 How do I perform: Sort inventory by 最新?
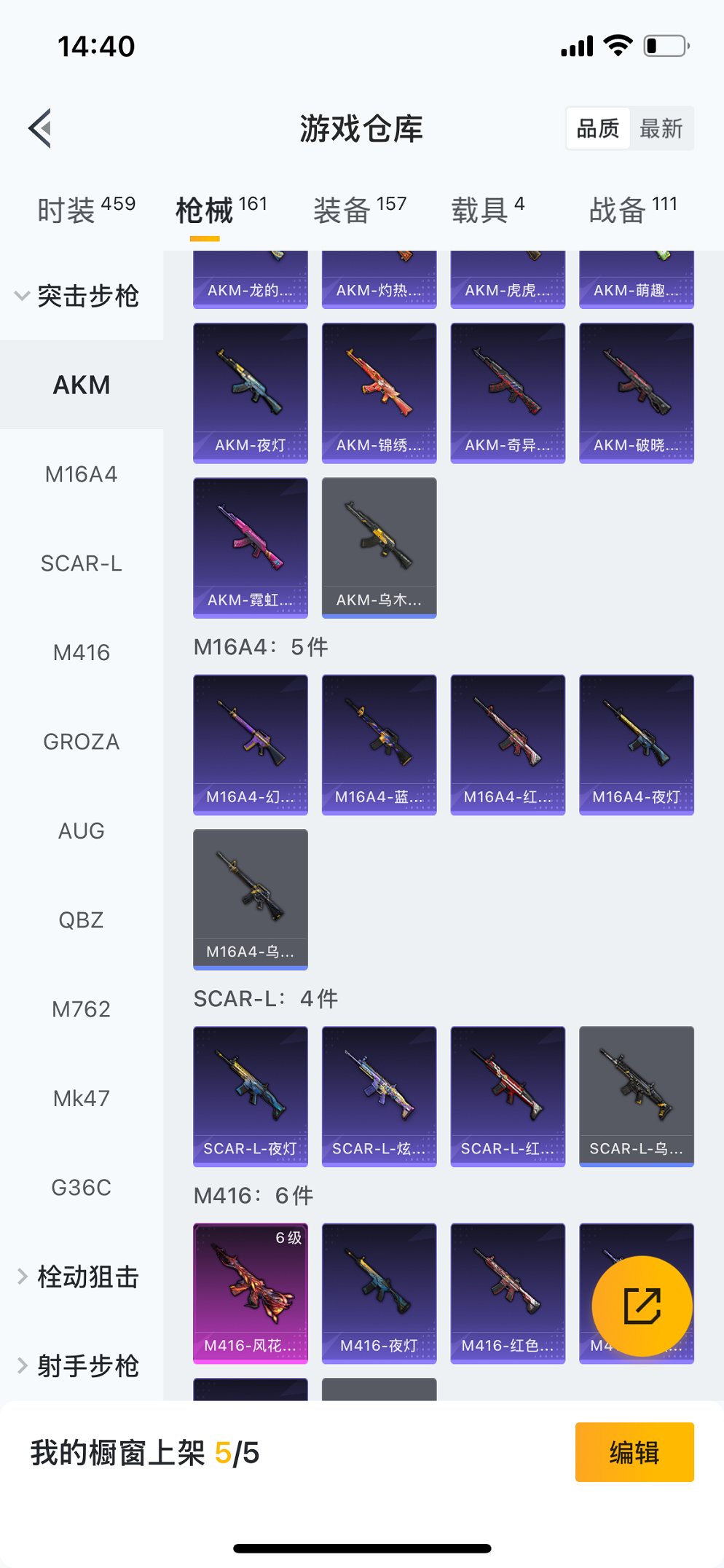click(x=661, y=128)
